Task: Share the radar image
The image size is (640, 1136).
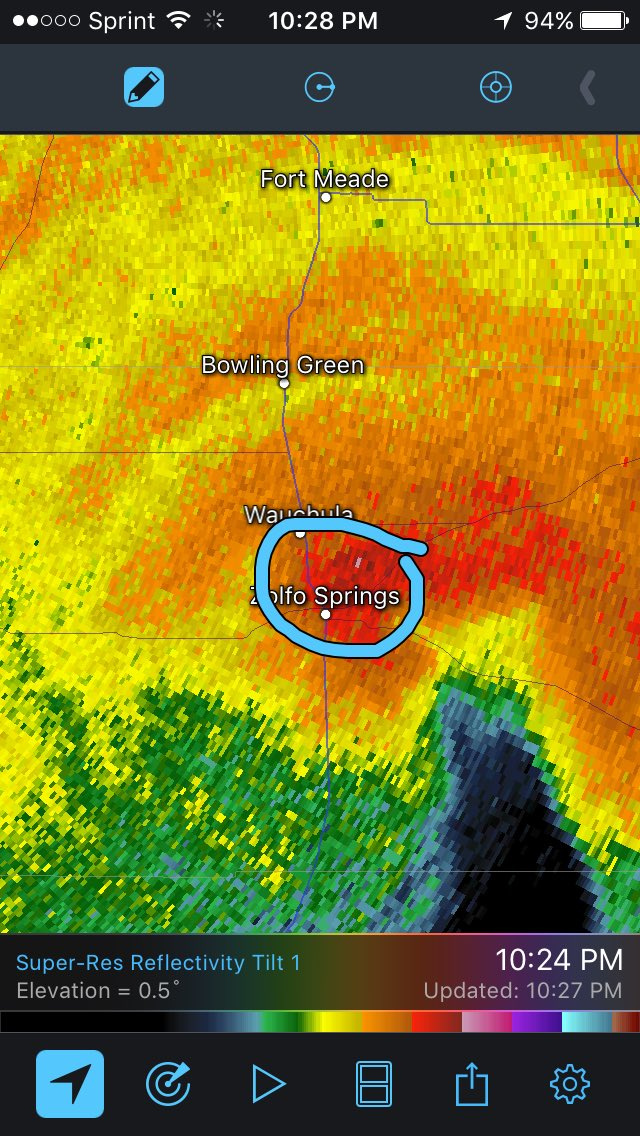Action: 471,1083
